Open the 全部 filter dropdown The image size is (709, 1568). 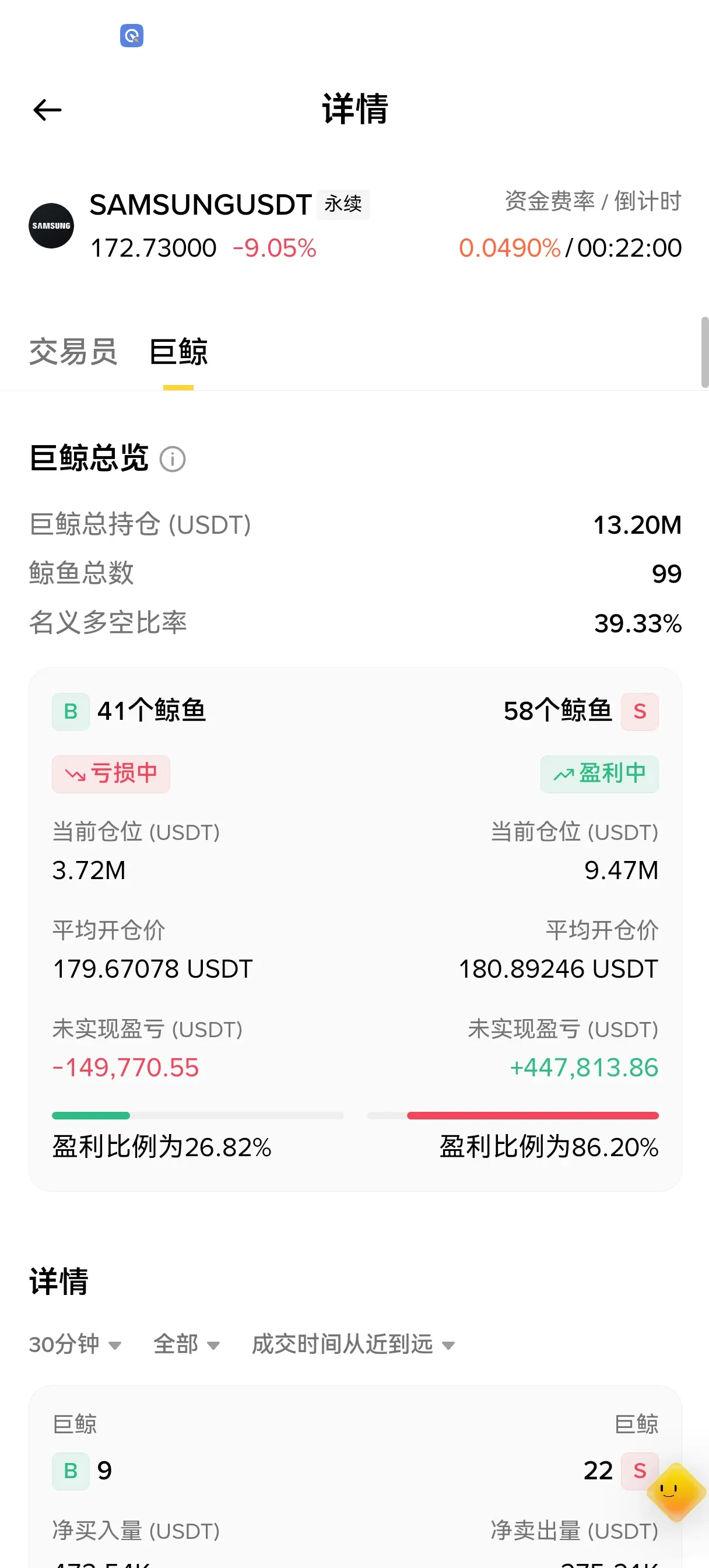186,1344
